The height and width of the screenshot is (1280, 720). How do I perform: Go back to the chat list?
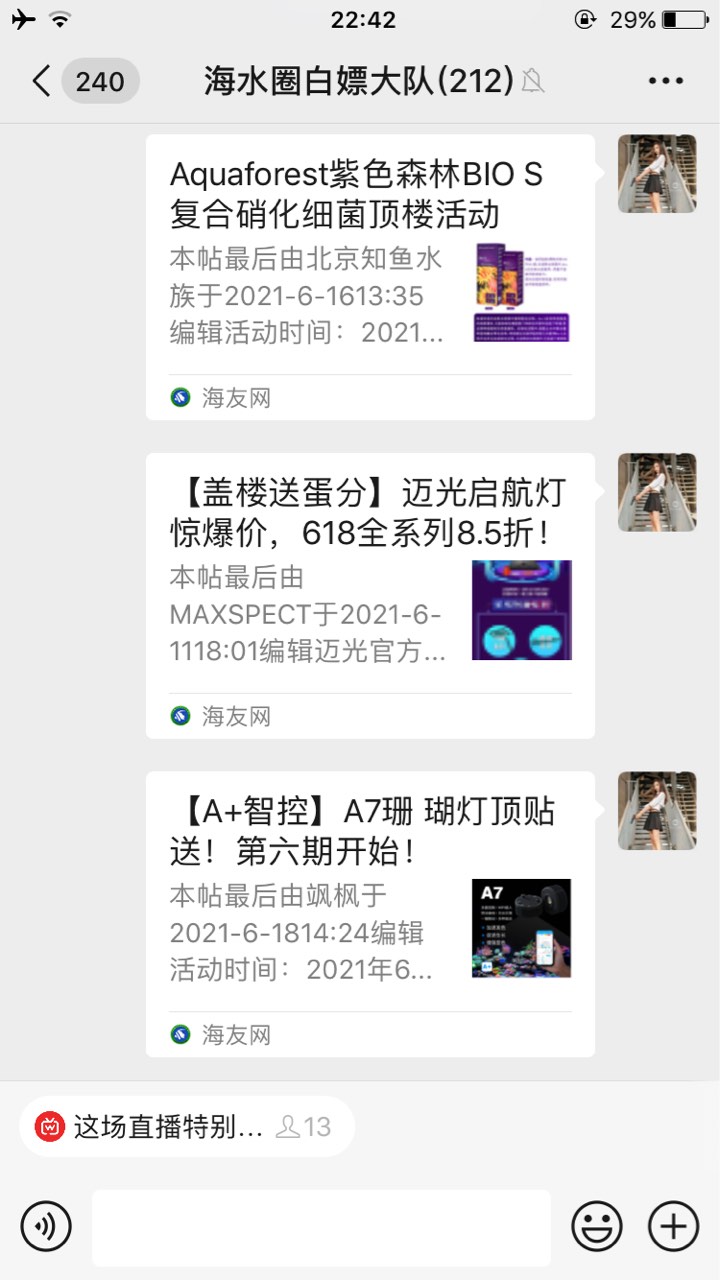pyautogui.click(x=42, y=81)
